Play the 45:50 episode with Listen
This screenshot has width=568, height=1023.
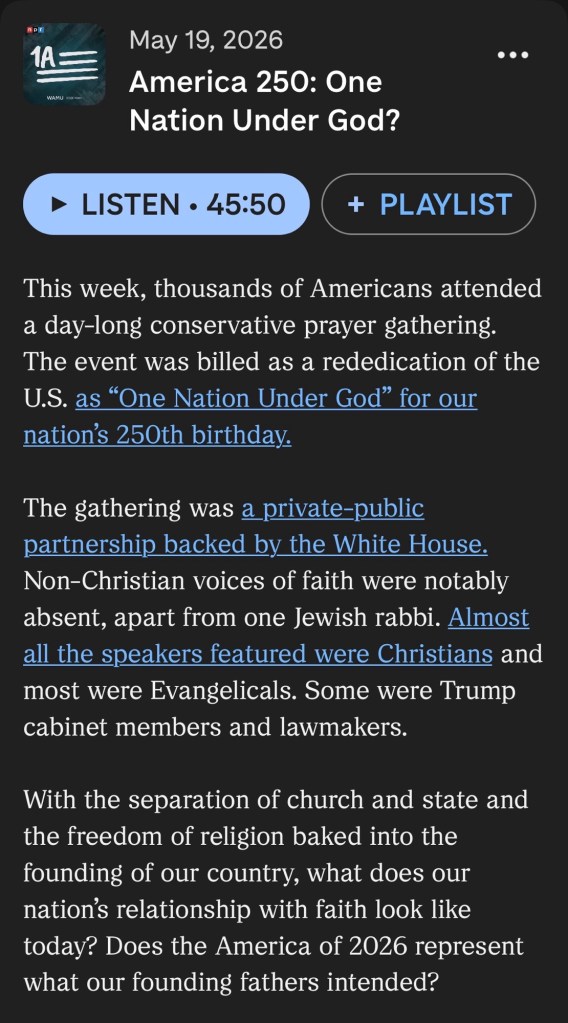tap(166, 204)
